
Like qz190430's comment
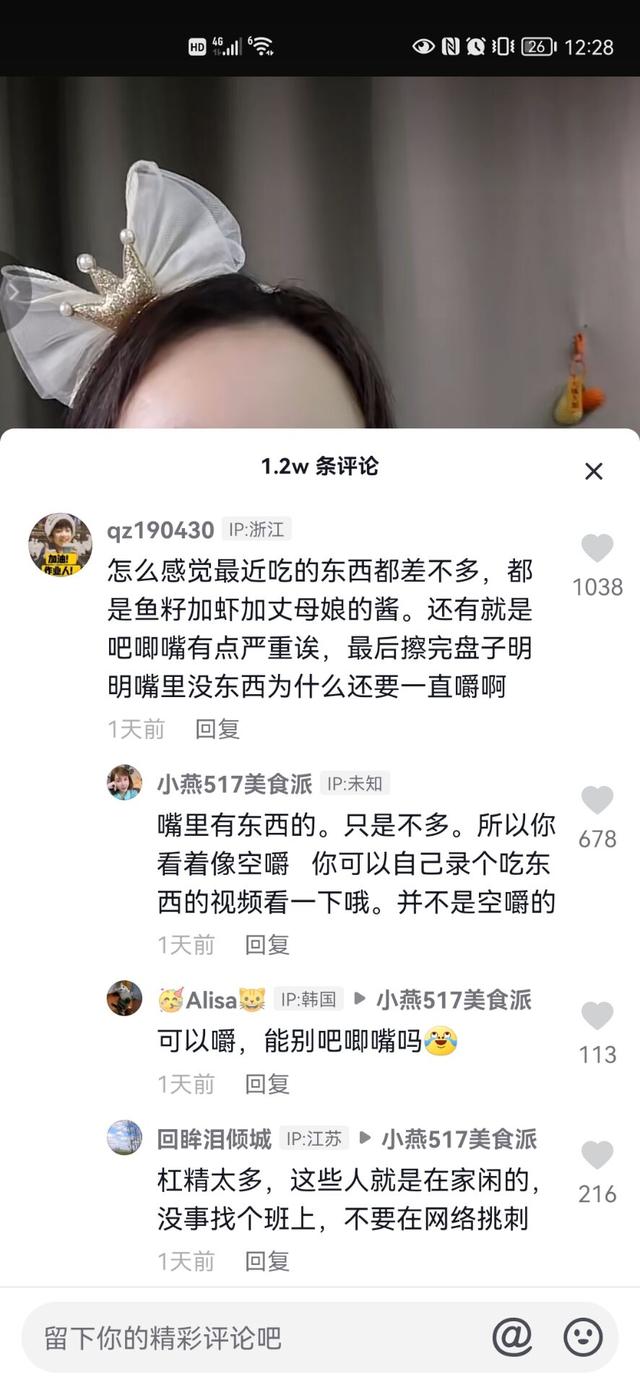[597, 548]
